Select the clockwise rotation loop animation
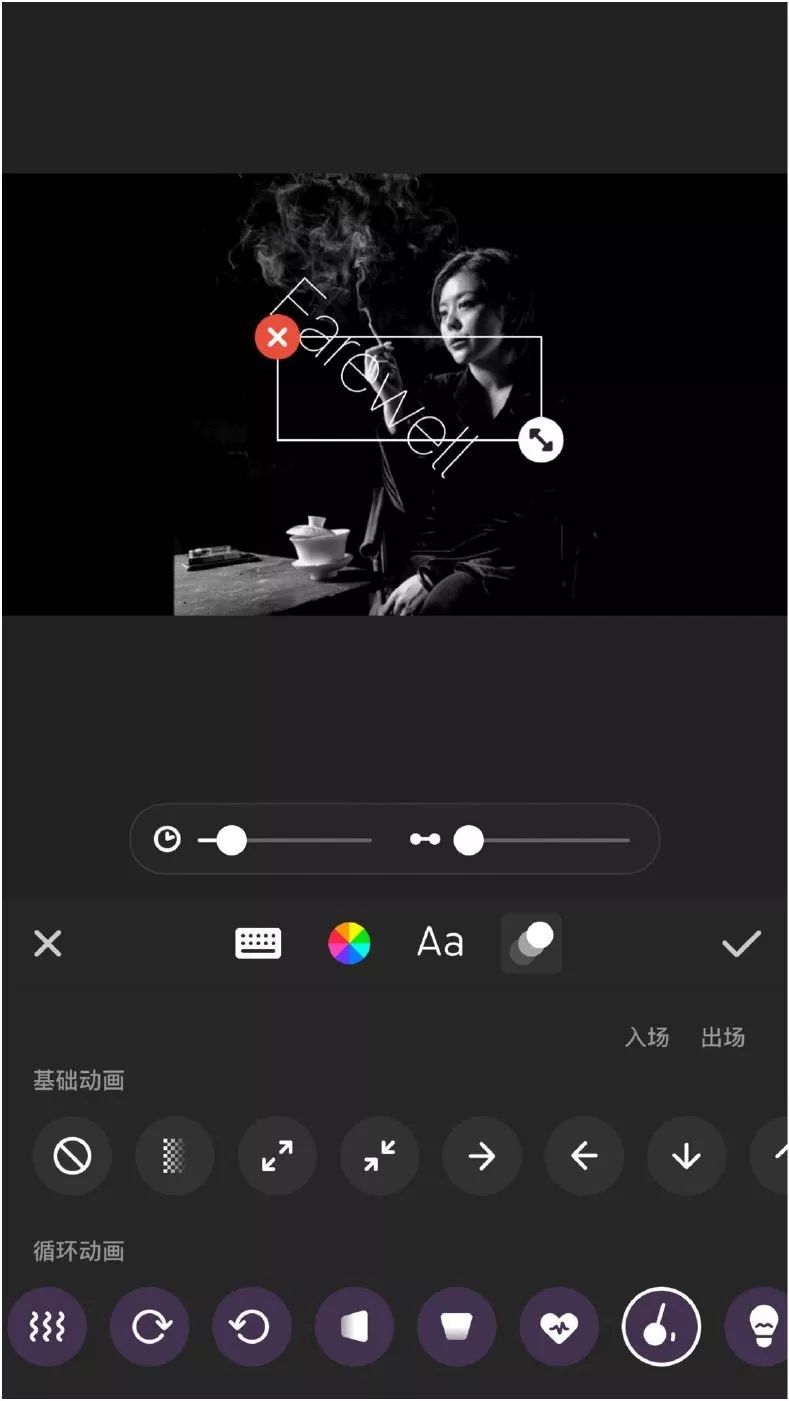 (149, 1327)
